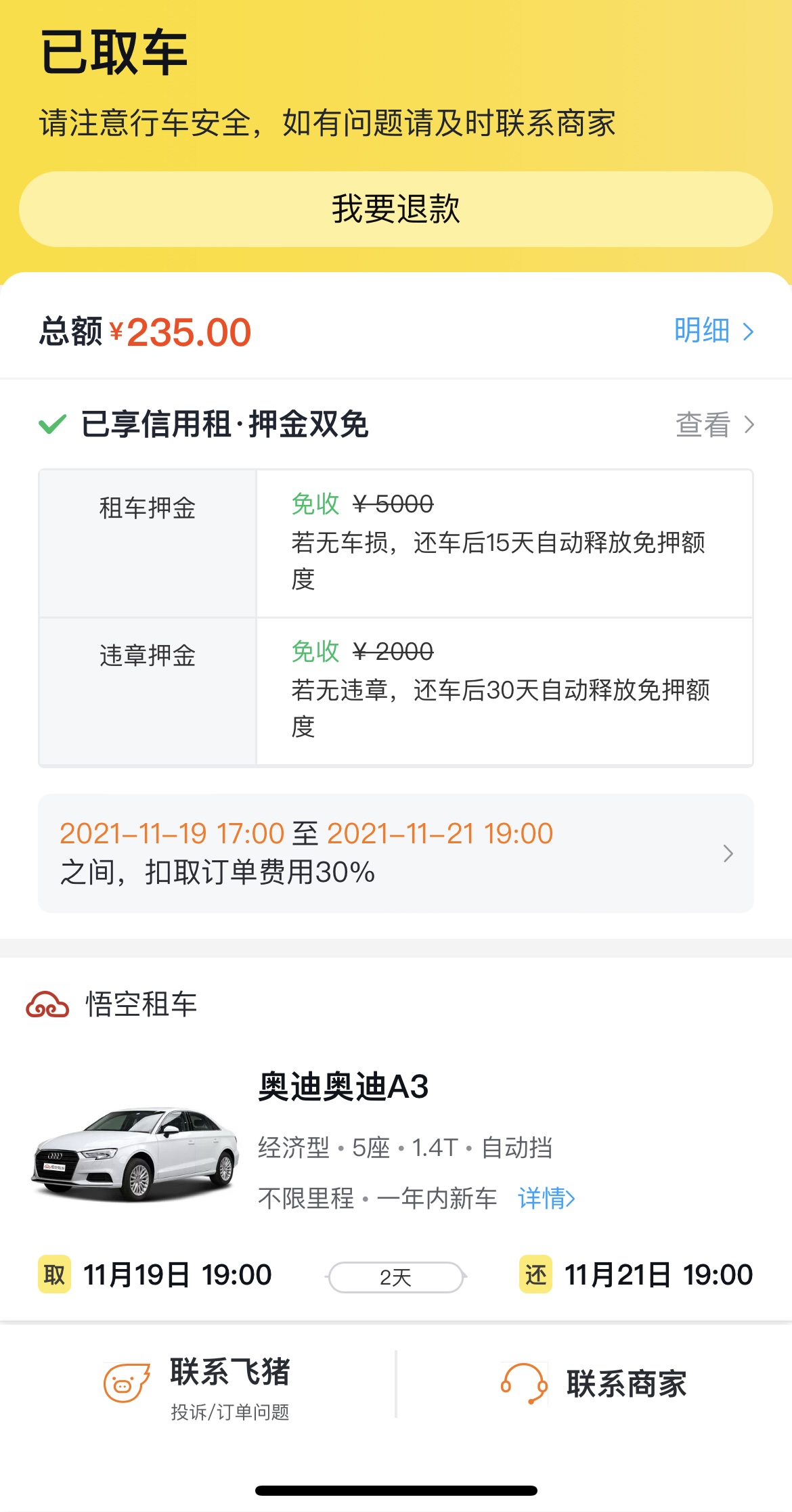Image resolution: width=792 pixels, height=1512 pixels.
Task: Expand the chevron next to 明细
Action: [x=748, y=331]
